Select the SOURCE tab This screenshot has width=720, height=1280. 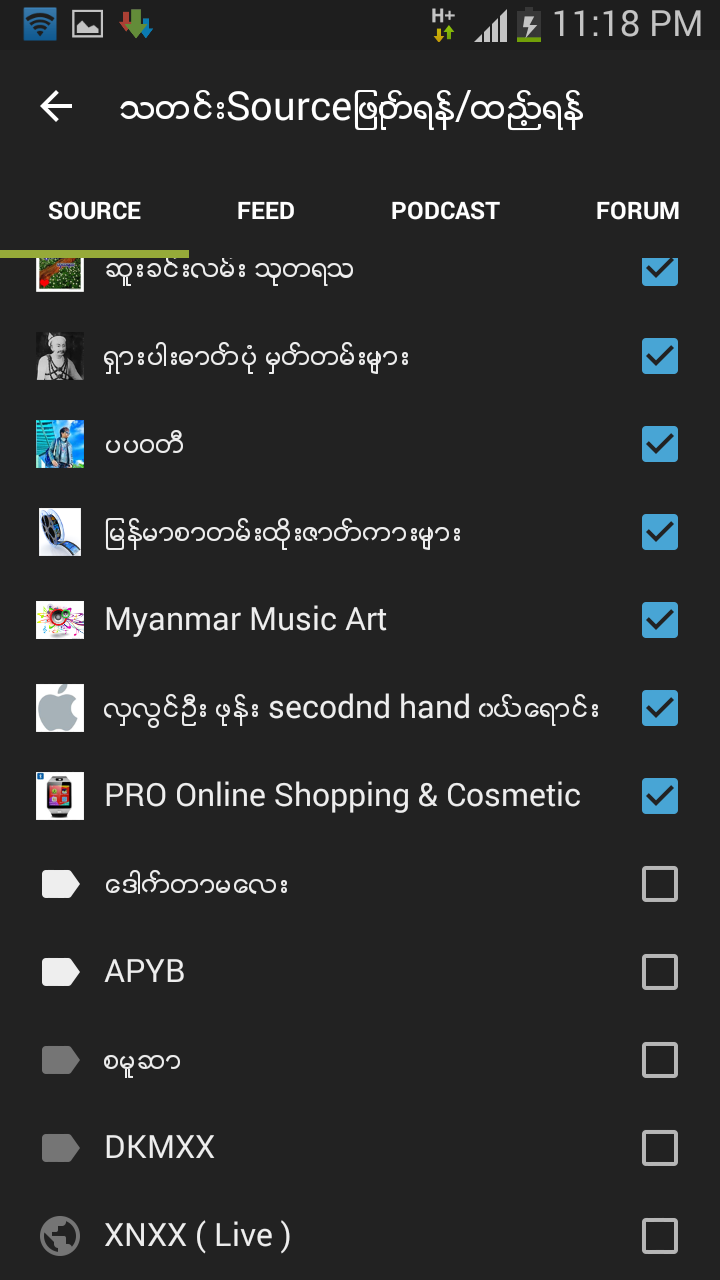(x=95, y=211)
